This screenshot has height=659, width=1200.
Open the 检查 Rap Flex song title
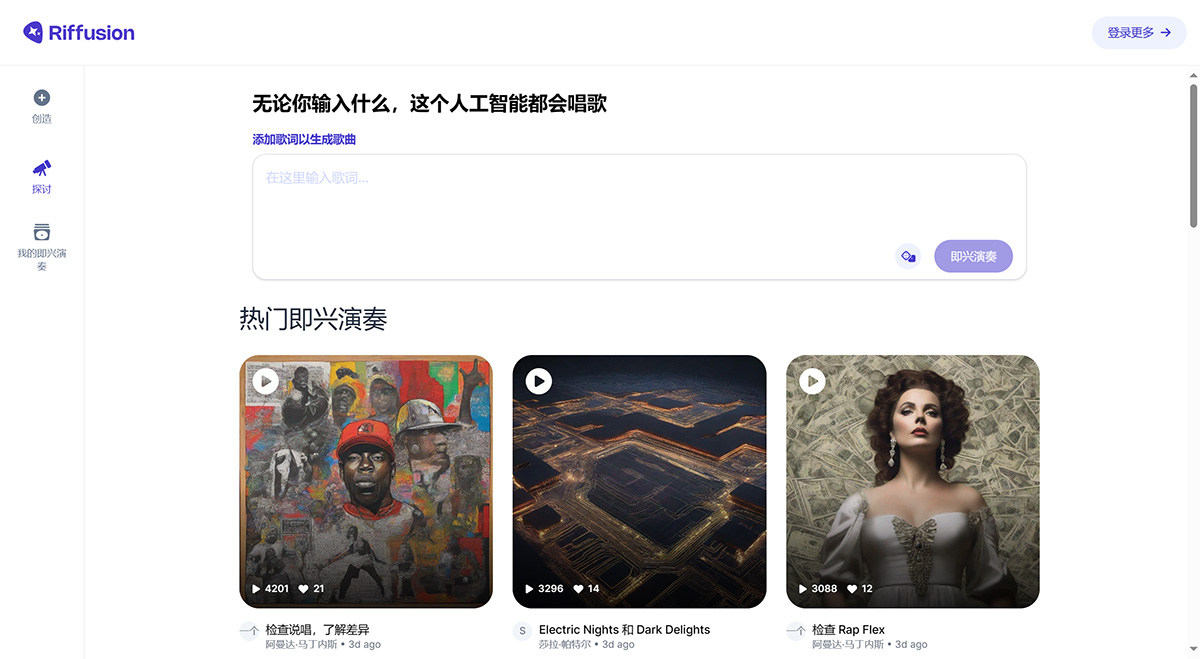click(848, 630)
